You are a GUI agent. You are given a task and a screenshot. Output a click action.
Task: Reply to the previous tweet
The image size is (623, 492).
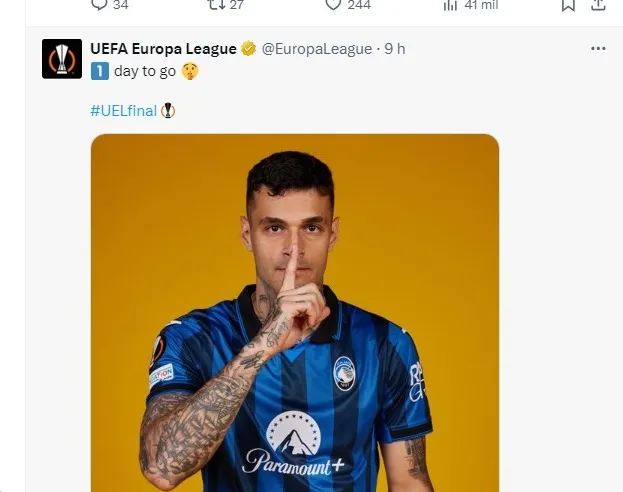click(98, 5)
